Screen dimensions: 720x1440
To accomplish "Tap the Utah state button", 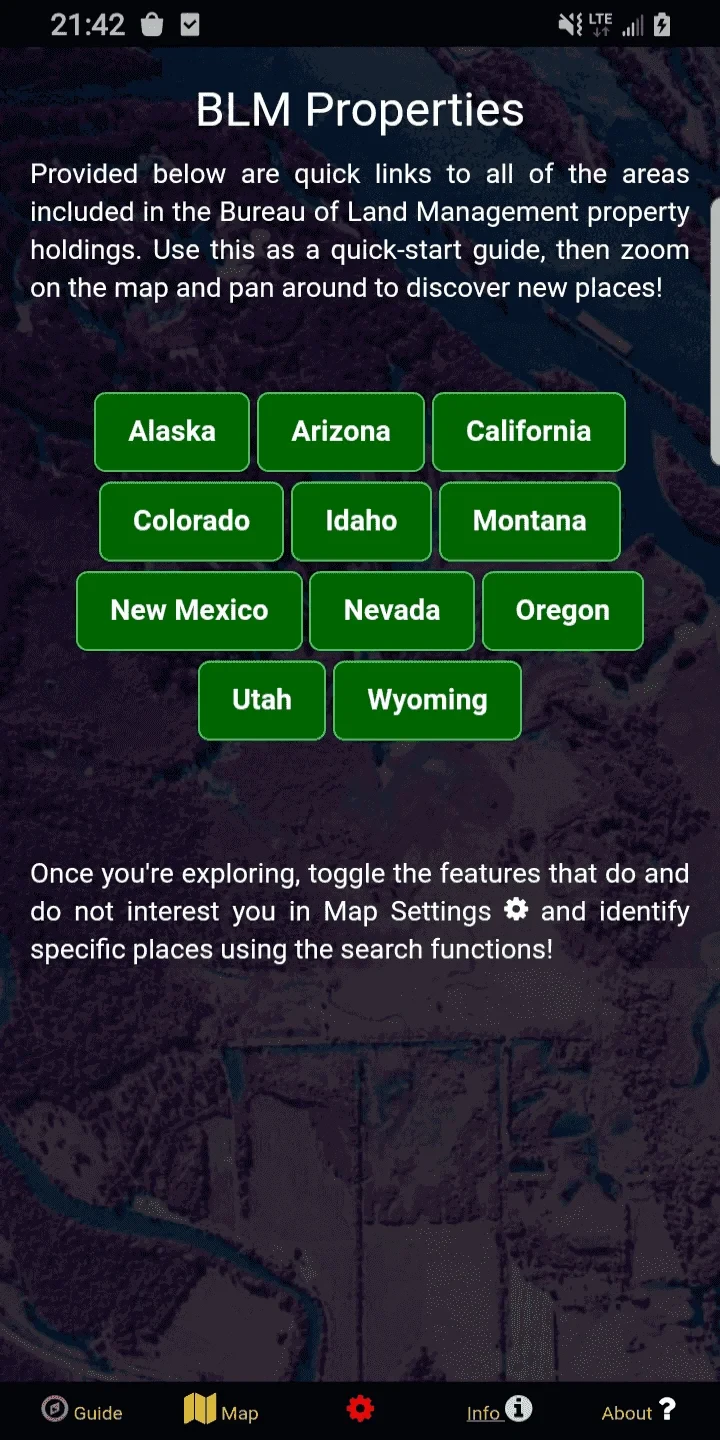I will point(262,700).
